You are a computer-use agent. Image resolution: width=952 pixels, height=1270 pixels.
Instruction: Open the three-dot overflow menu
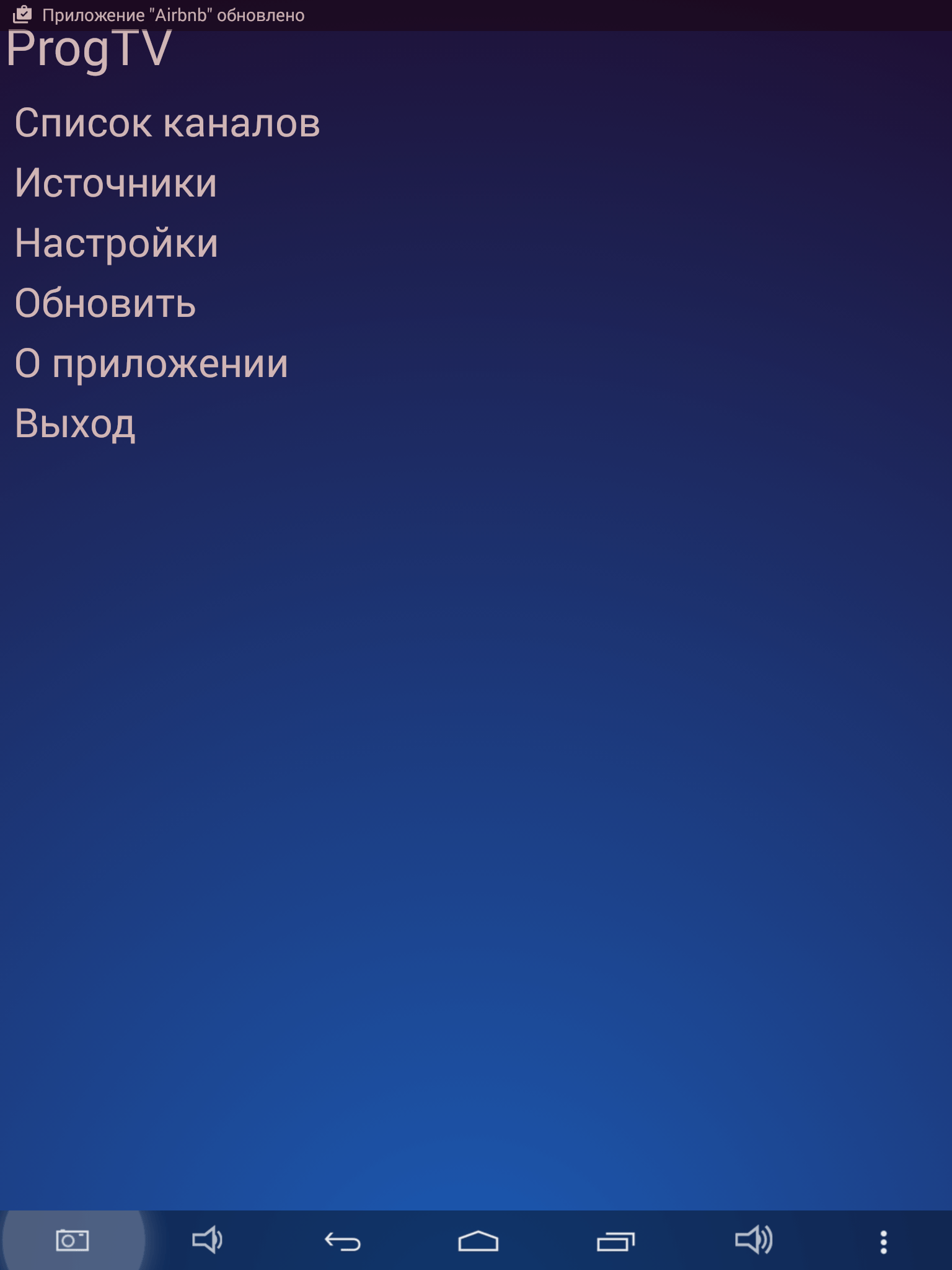click(x=884, y=1242)
